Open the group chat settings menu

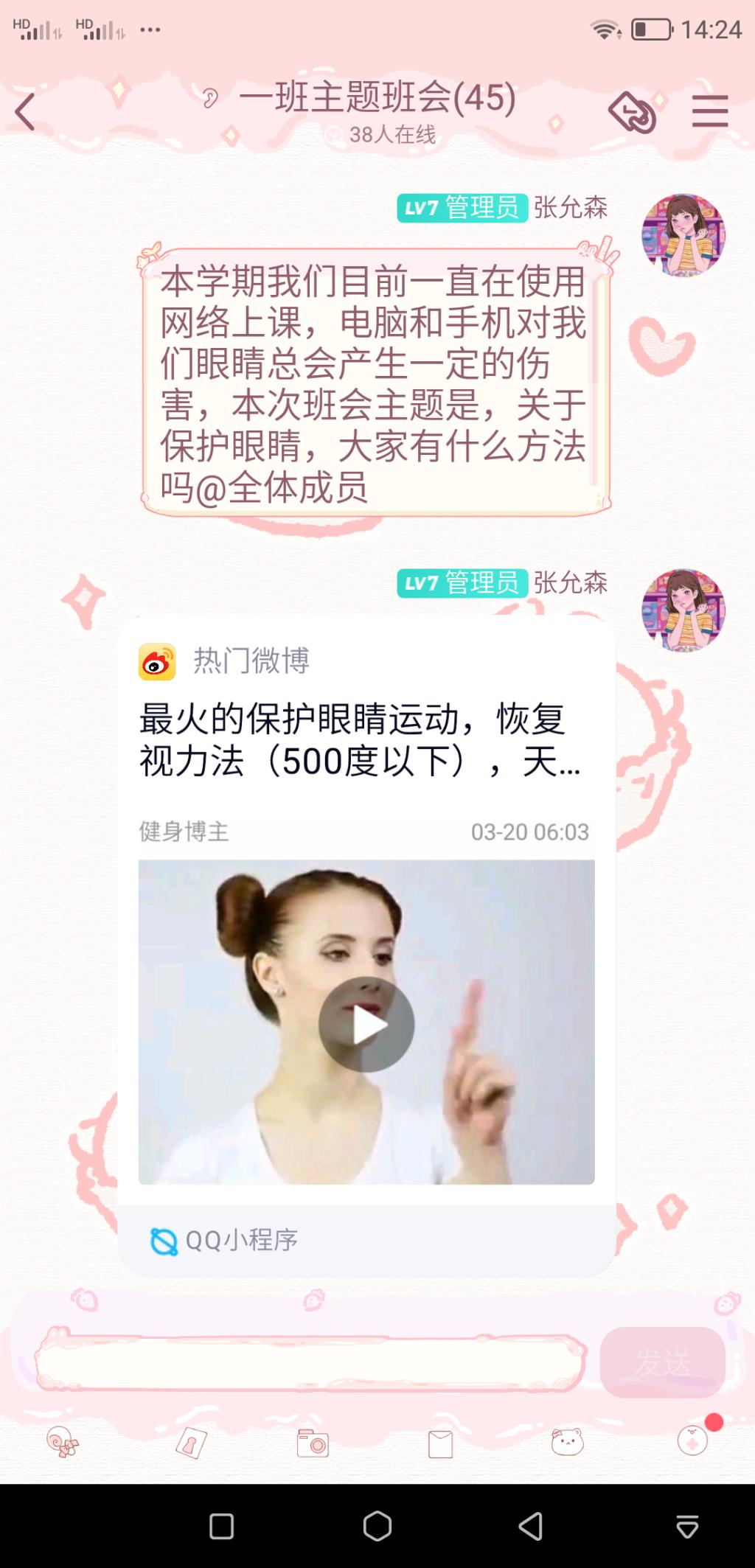click(709, 112)
